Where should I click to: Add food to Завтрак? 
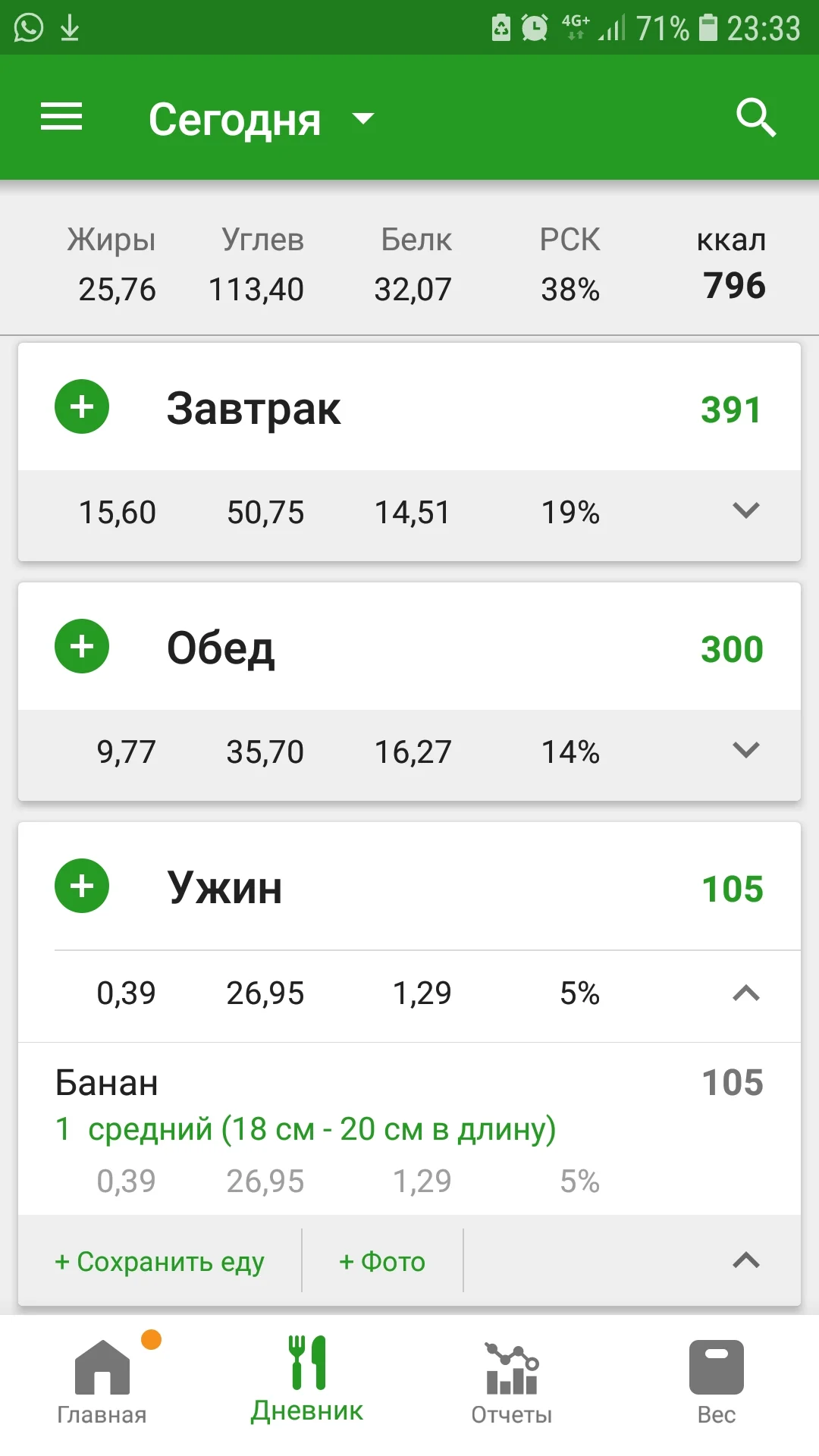(x=82, y=407)
